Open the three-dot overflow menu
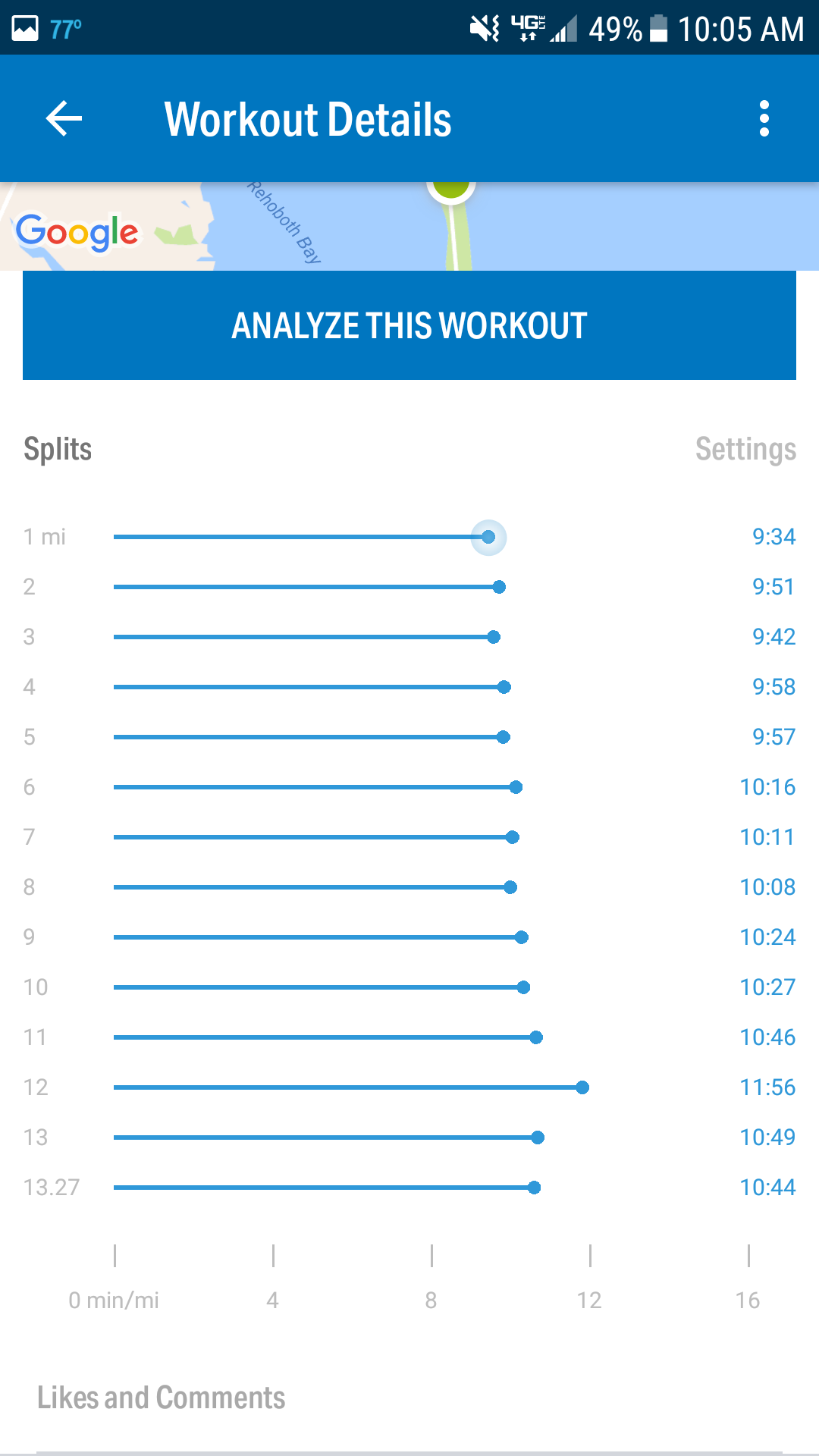The width and height of the screenshot is (819, 1456). (764, 119)
